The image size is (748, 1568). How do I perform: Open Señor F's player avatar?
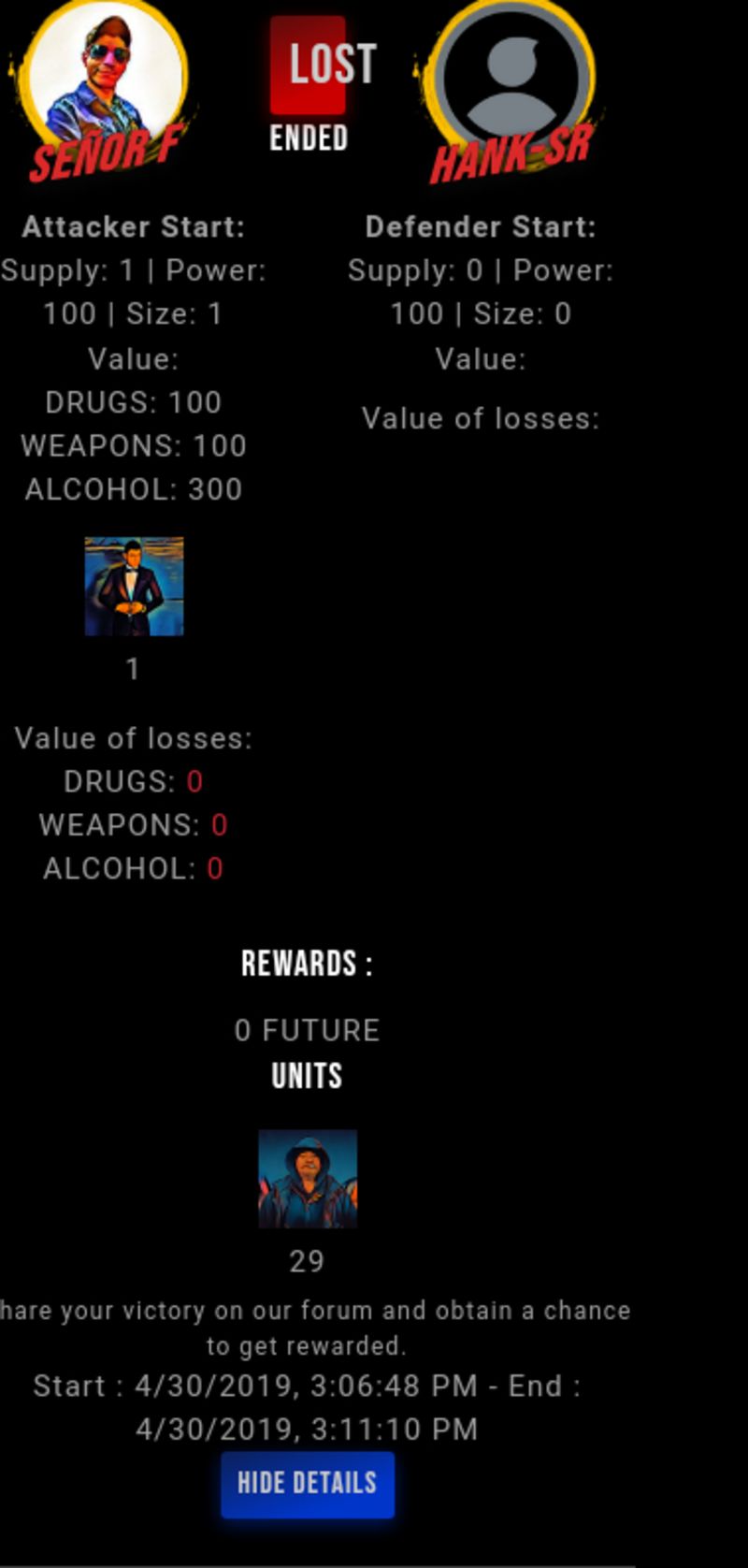click(105, 77)
